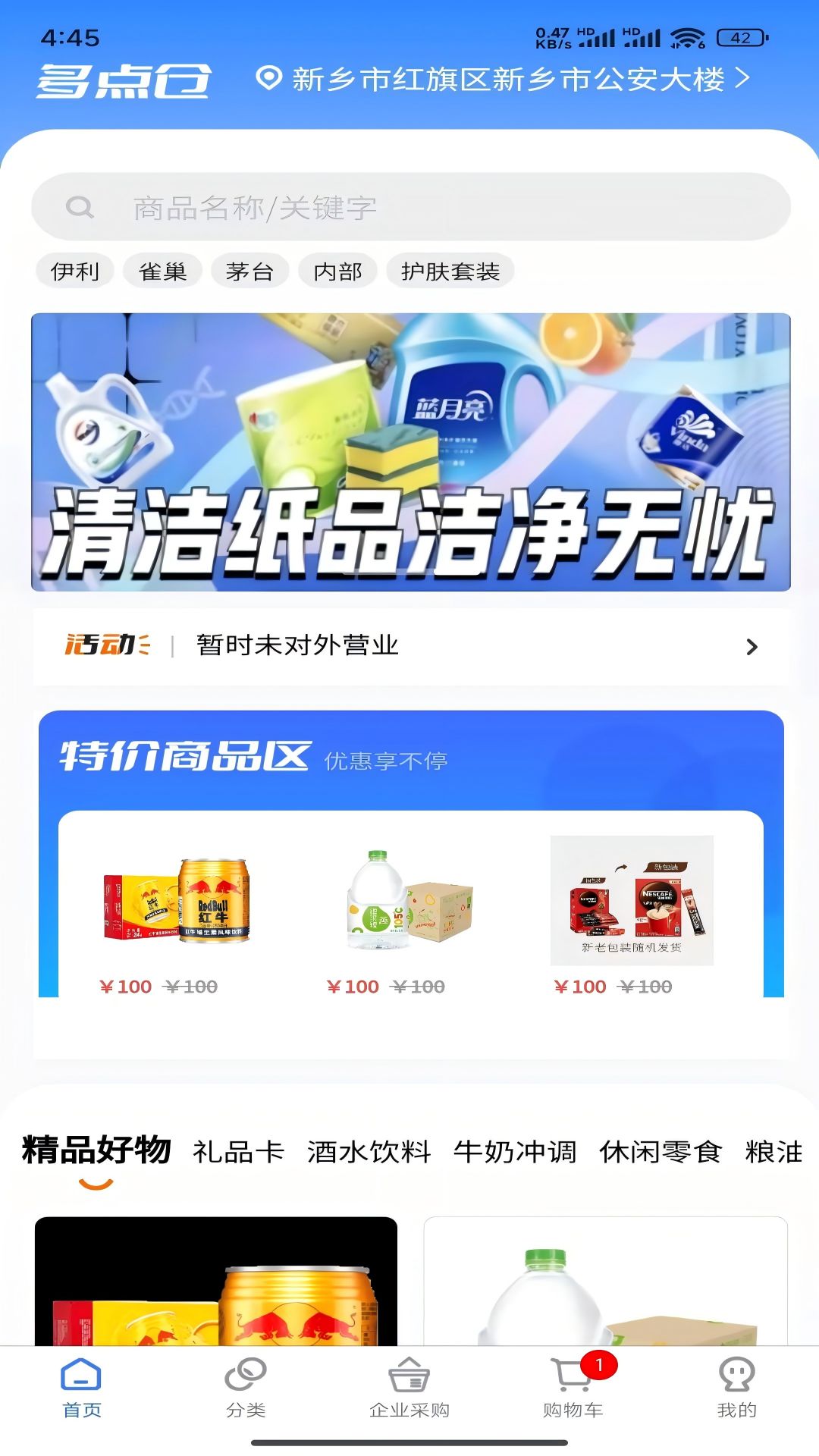Viewport: 819px width, 1456px height.
Task: Open the Nescafé coffee special-price item
Action: [x=632, y=916]
